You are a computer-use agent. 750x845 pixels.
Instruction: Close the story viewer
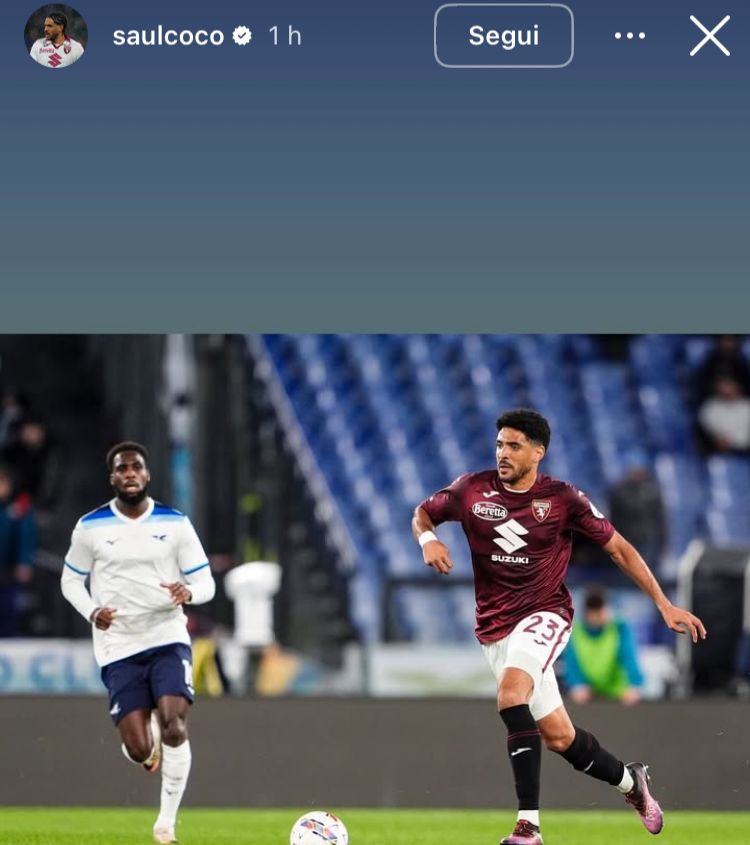point(709,36)
